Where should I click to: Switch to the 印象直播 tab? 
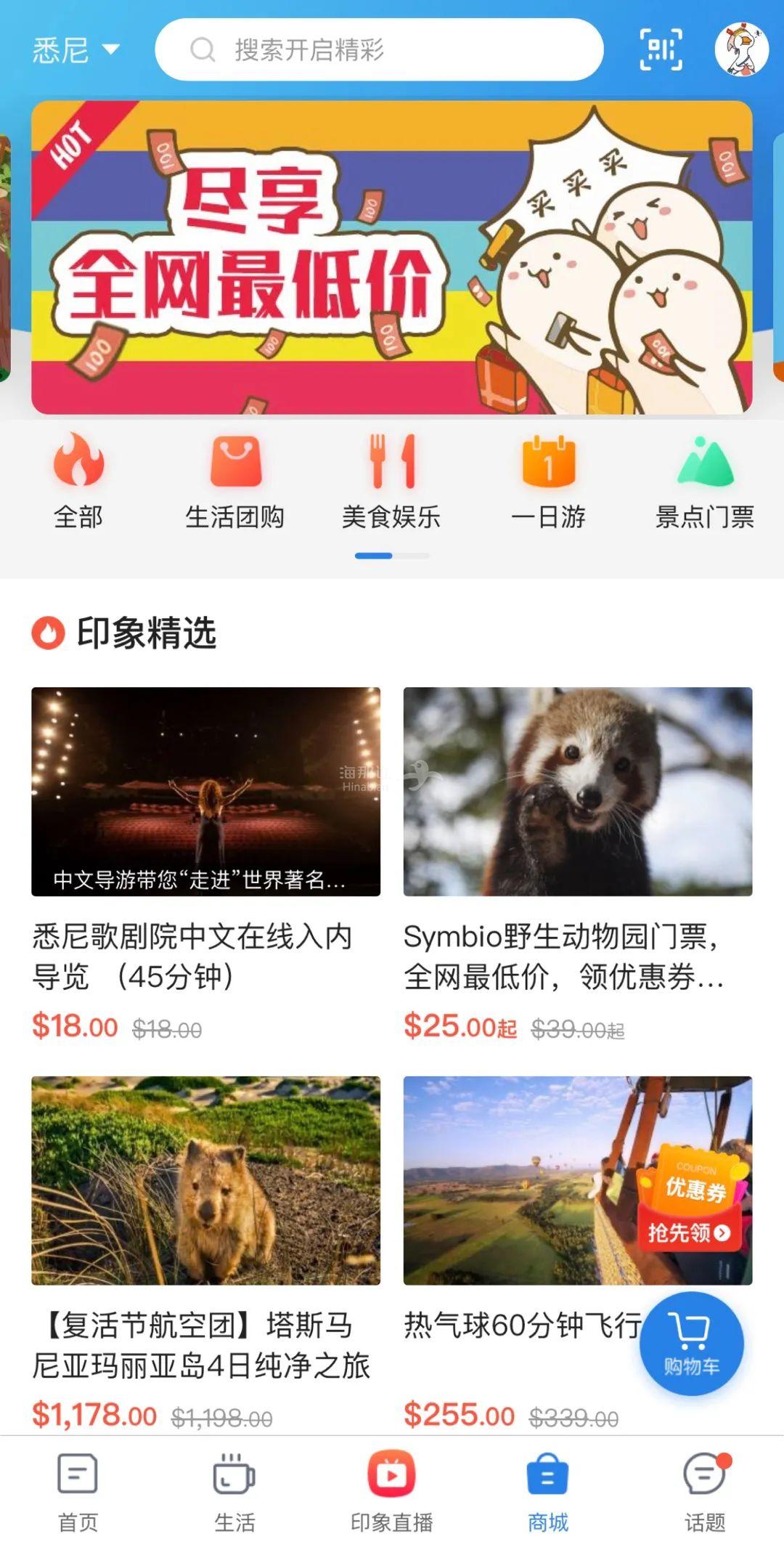pyautogui.click(x=391, y=1492)
